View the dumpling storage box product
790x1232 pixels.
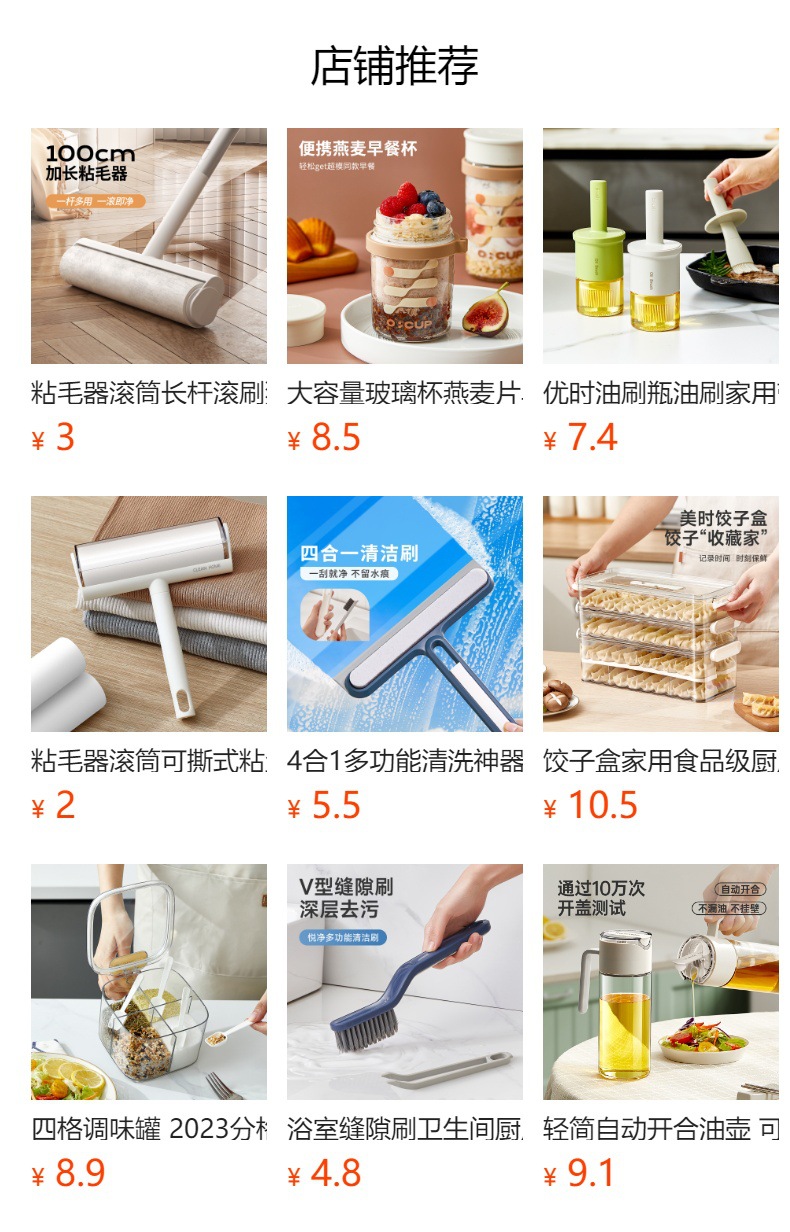coord(660,614)
